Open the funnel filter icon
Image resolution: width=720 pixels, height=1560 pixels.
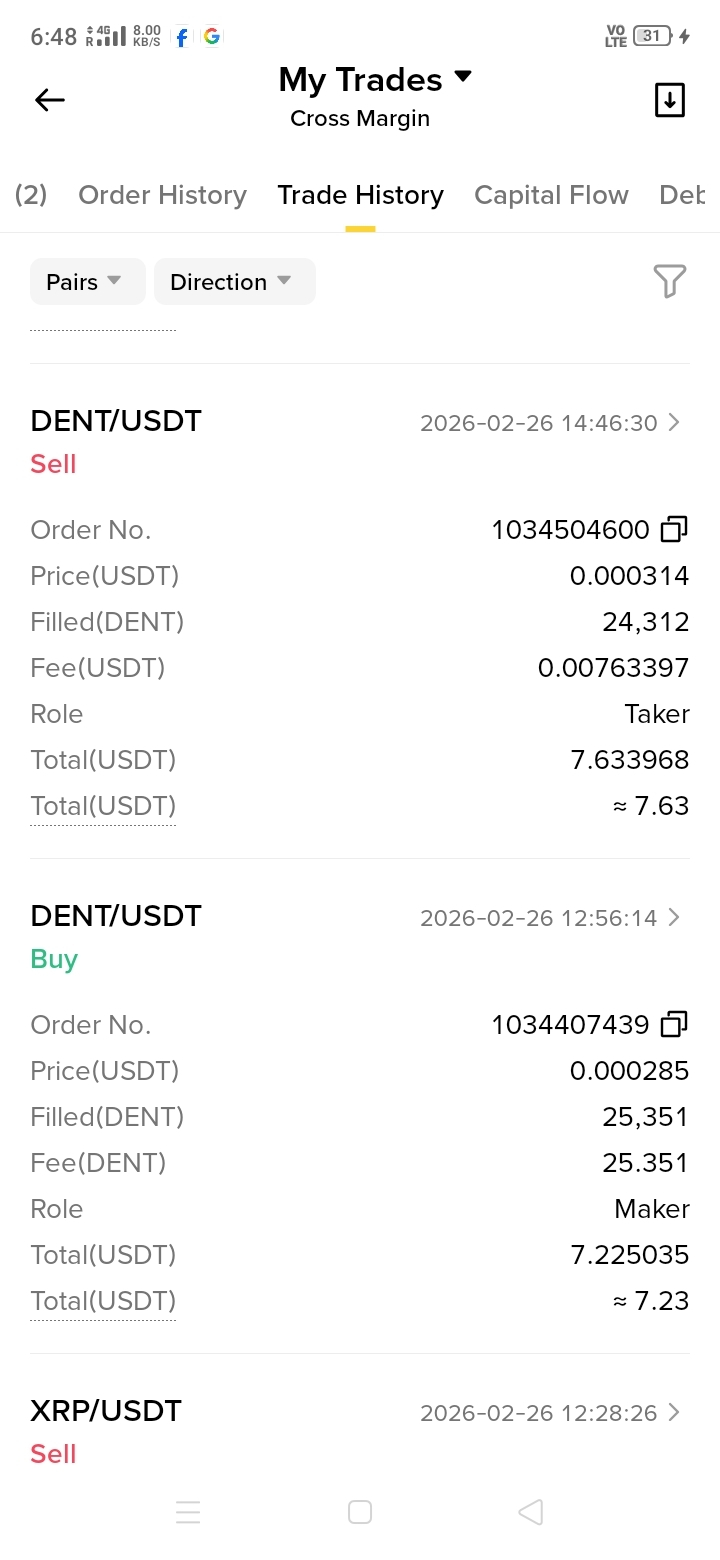[x=669, y=282]
